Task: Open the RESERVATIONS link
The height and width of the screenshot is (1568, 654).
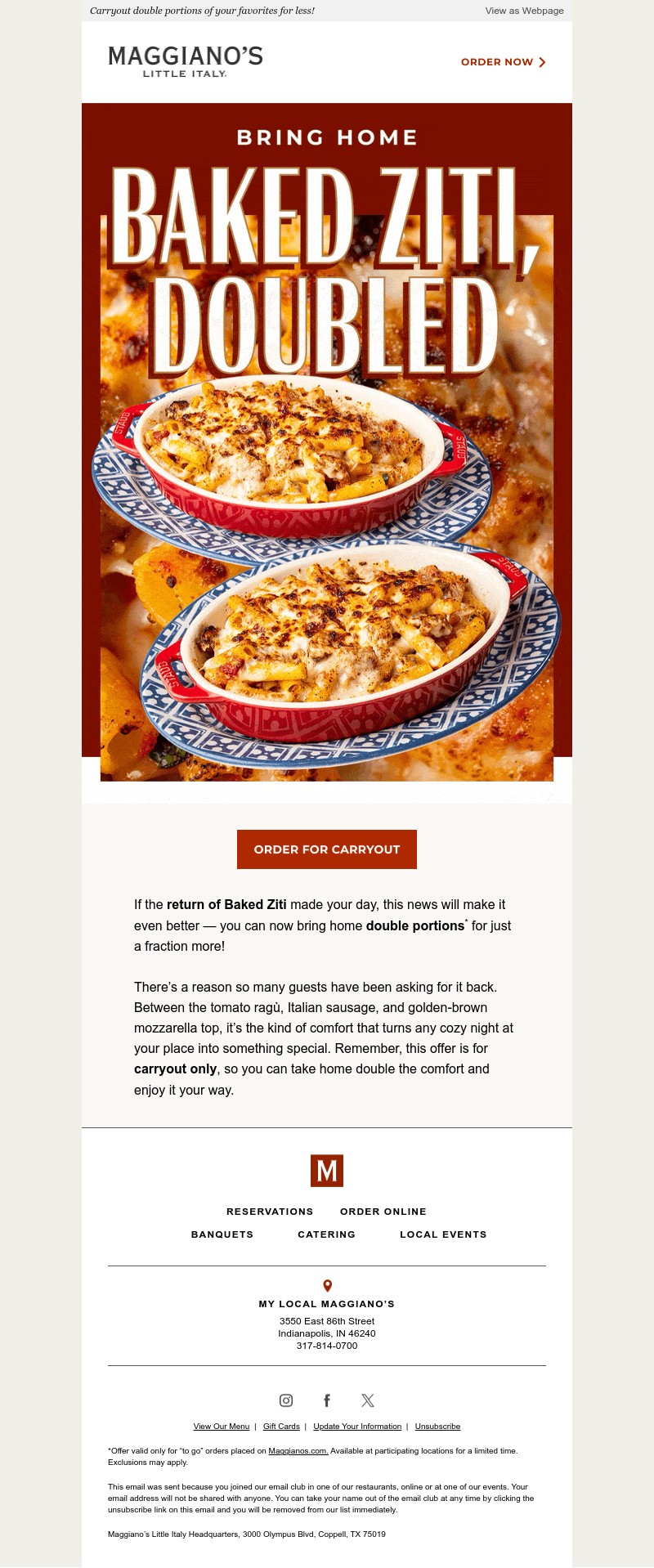Action: [x=270, y=1212]
